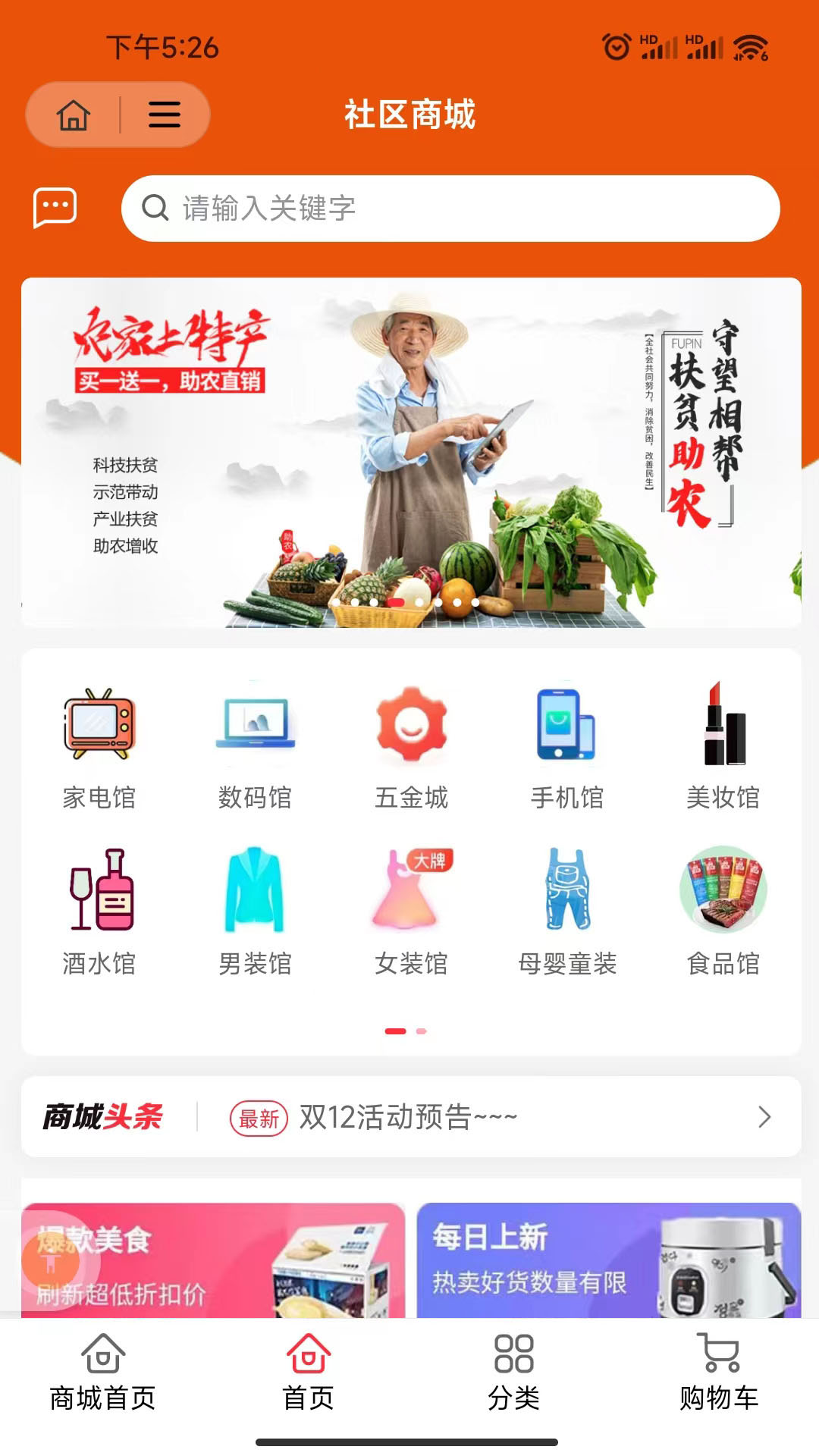Open the 购物车 shopping cart tab
Screen dimensions: 819x1456
[719, 1380]
